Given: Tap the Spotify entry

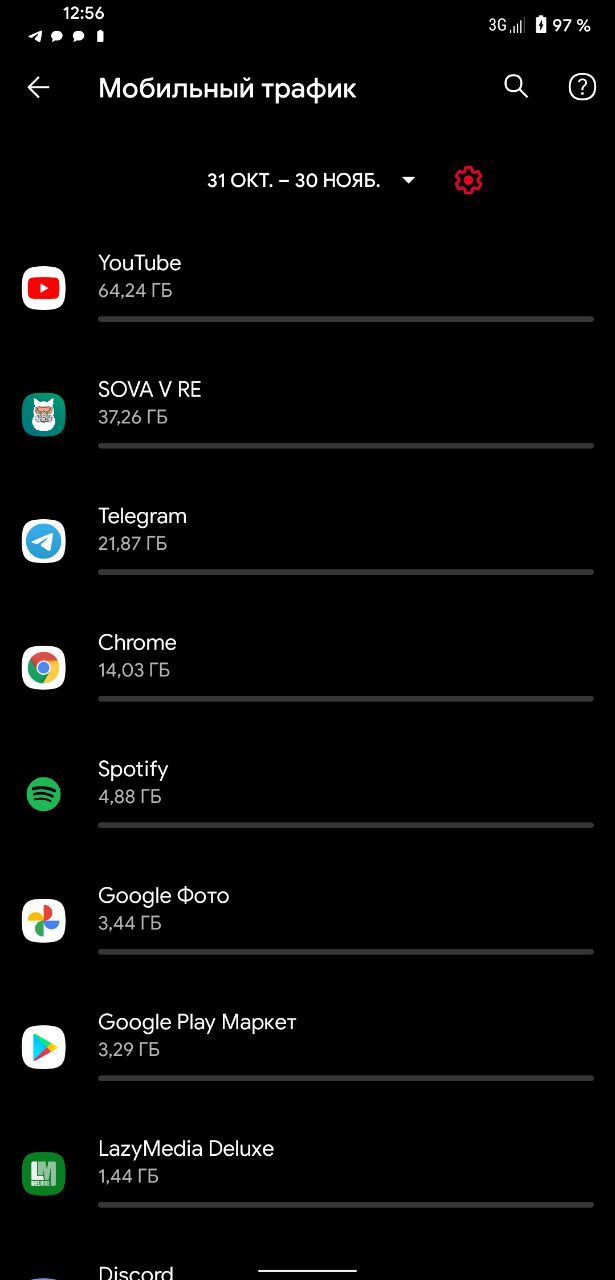Looking at the screenshot, I should tap(307, 794).
